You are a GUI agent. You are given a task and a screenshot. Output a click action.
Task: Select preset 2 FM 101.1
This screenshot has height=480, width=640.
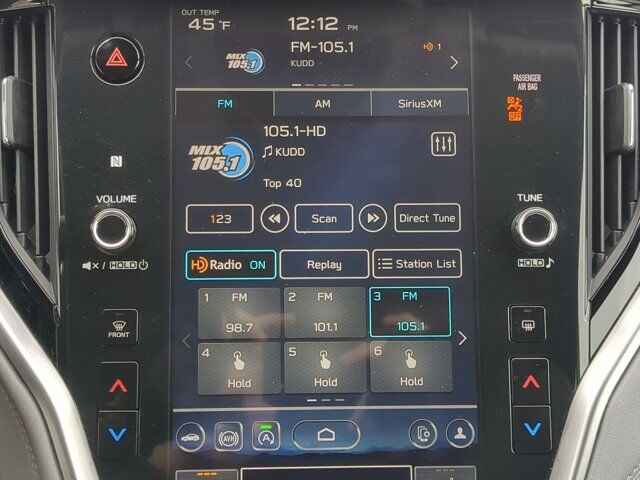point(325,312)
